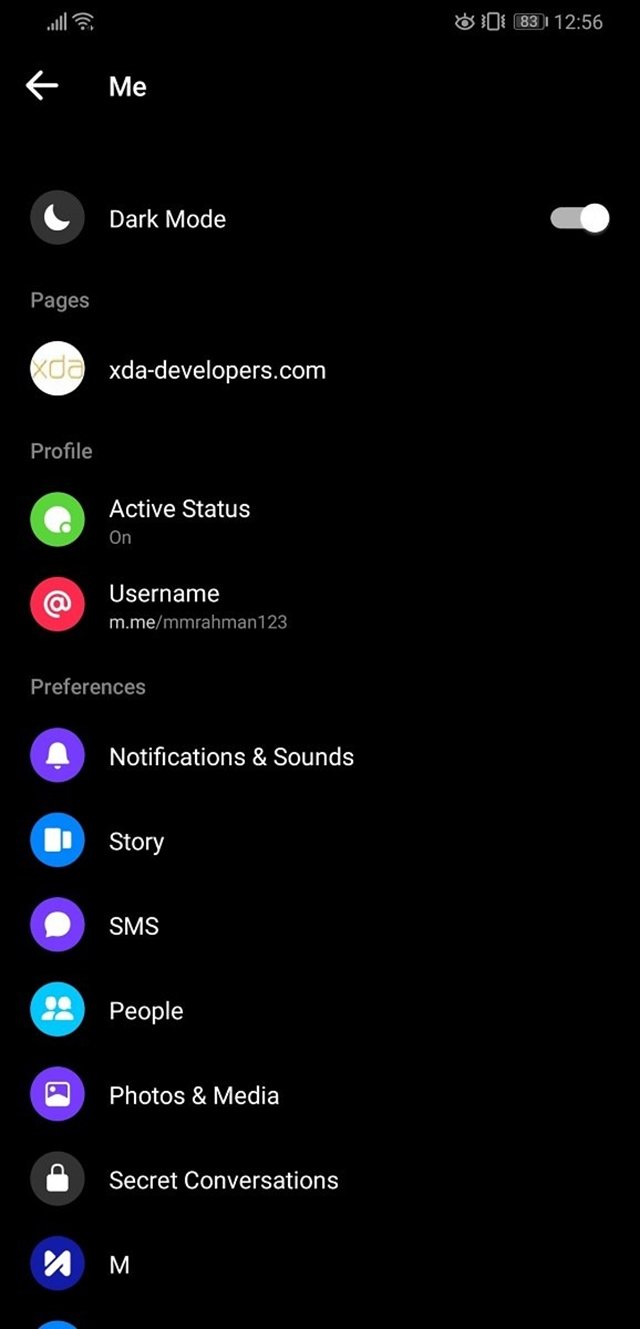Open Story settings
The image size is (640, 1329).
pos(136,842)
